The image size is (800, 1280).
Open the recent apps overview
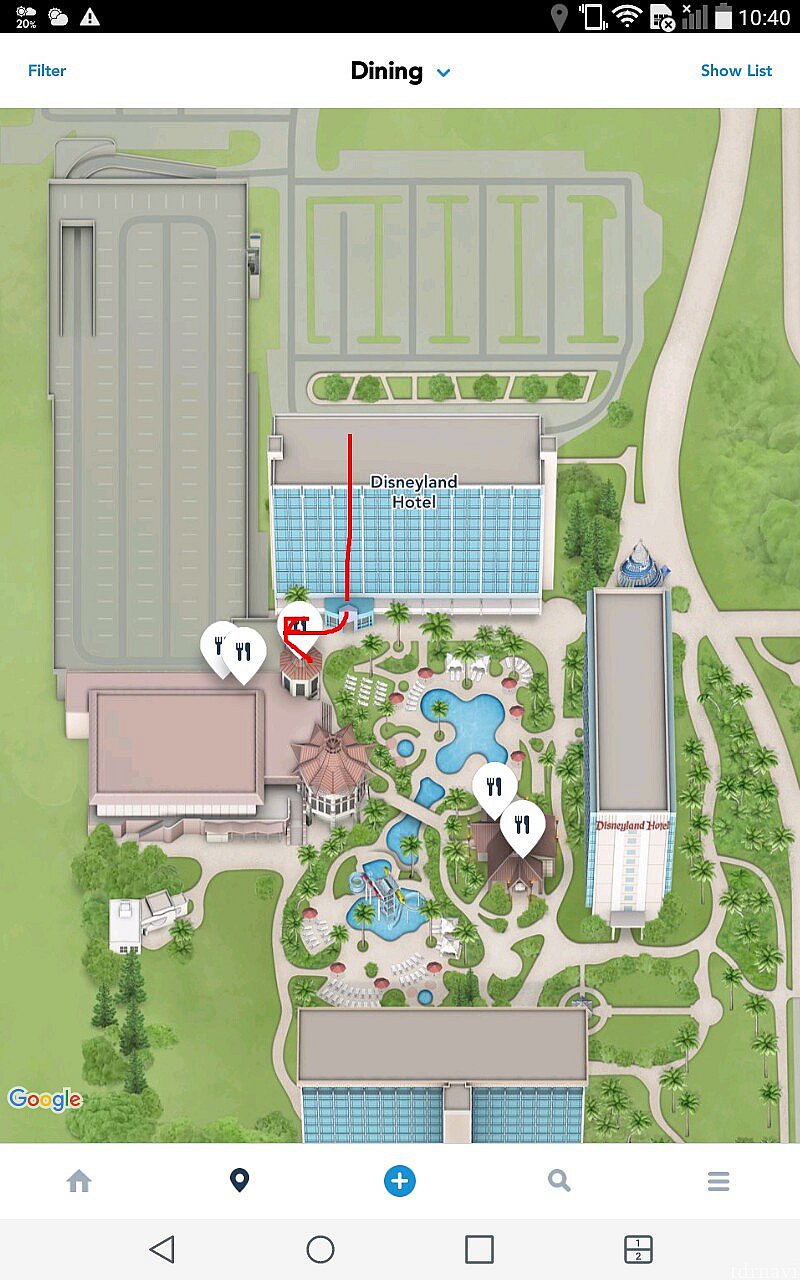pos(479,1249)
